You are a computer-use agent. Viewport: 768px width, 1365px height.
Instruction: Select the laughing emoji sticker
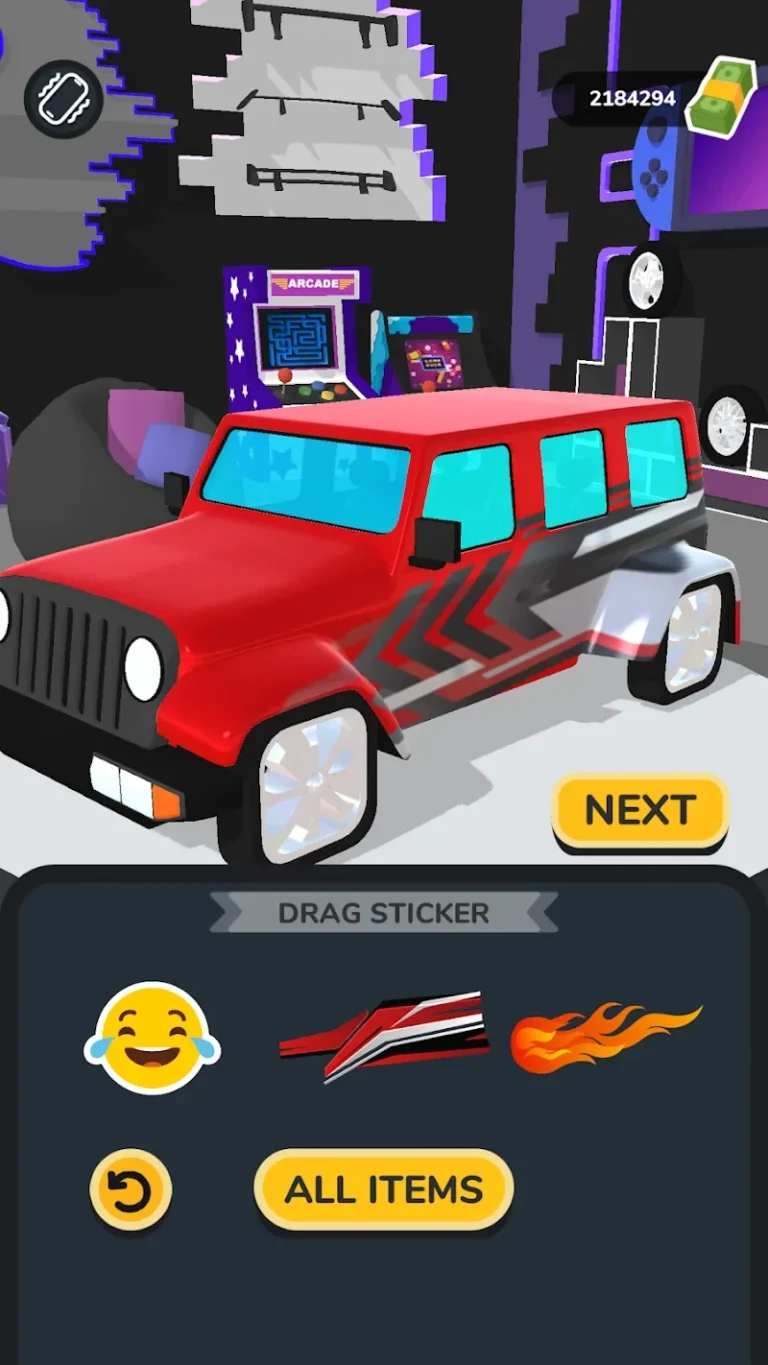pyautogui.click(x=152, y=1038)
